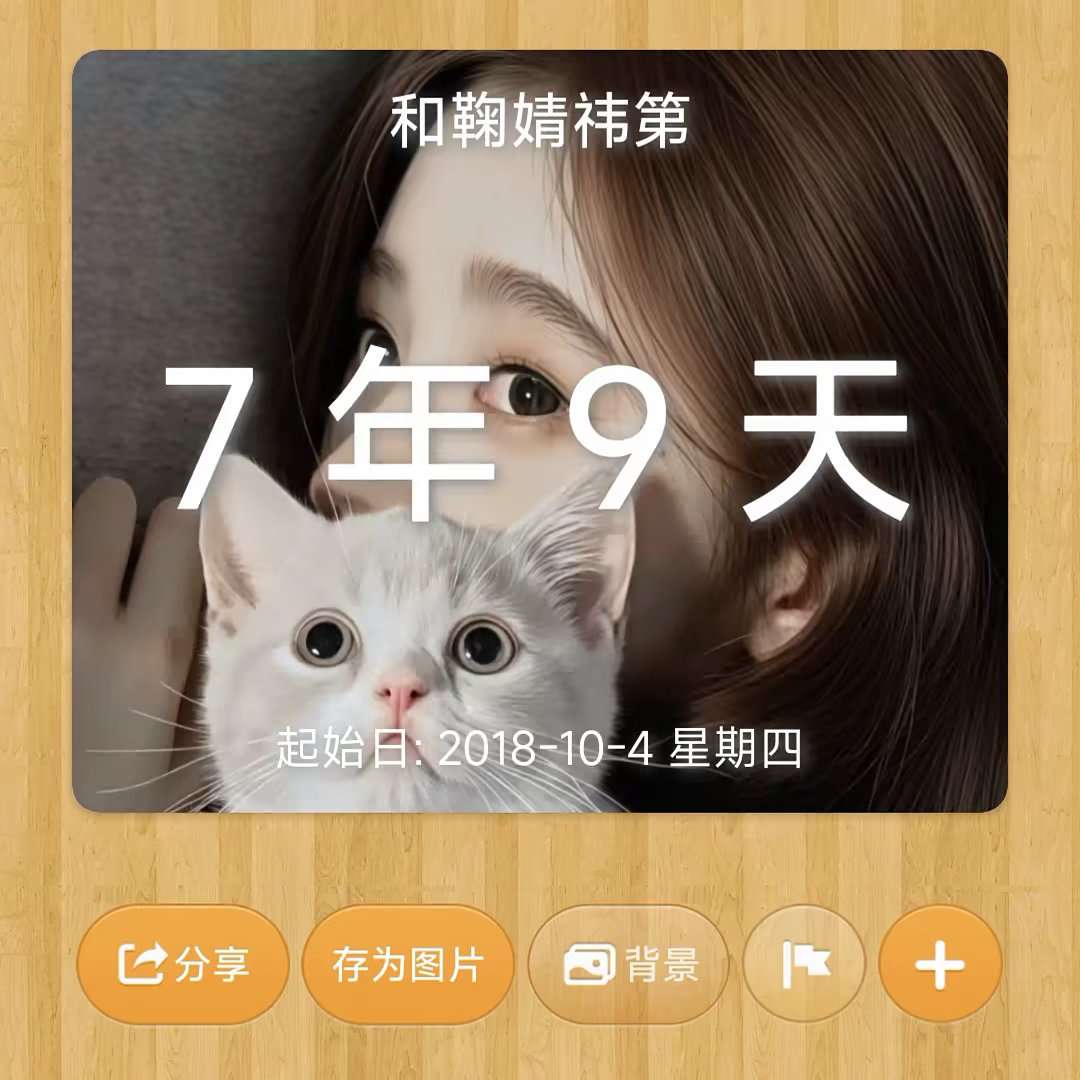Open the 7年9天 anniversary card
This screenshot has height=1080, width=1080.
pyautogui.click(x=540, y=432)
